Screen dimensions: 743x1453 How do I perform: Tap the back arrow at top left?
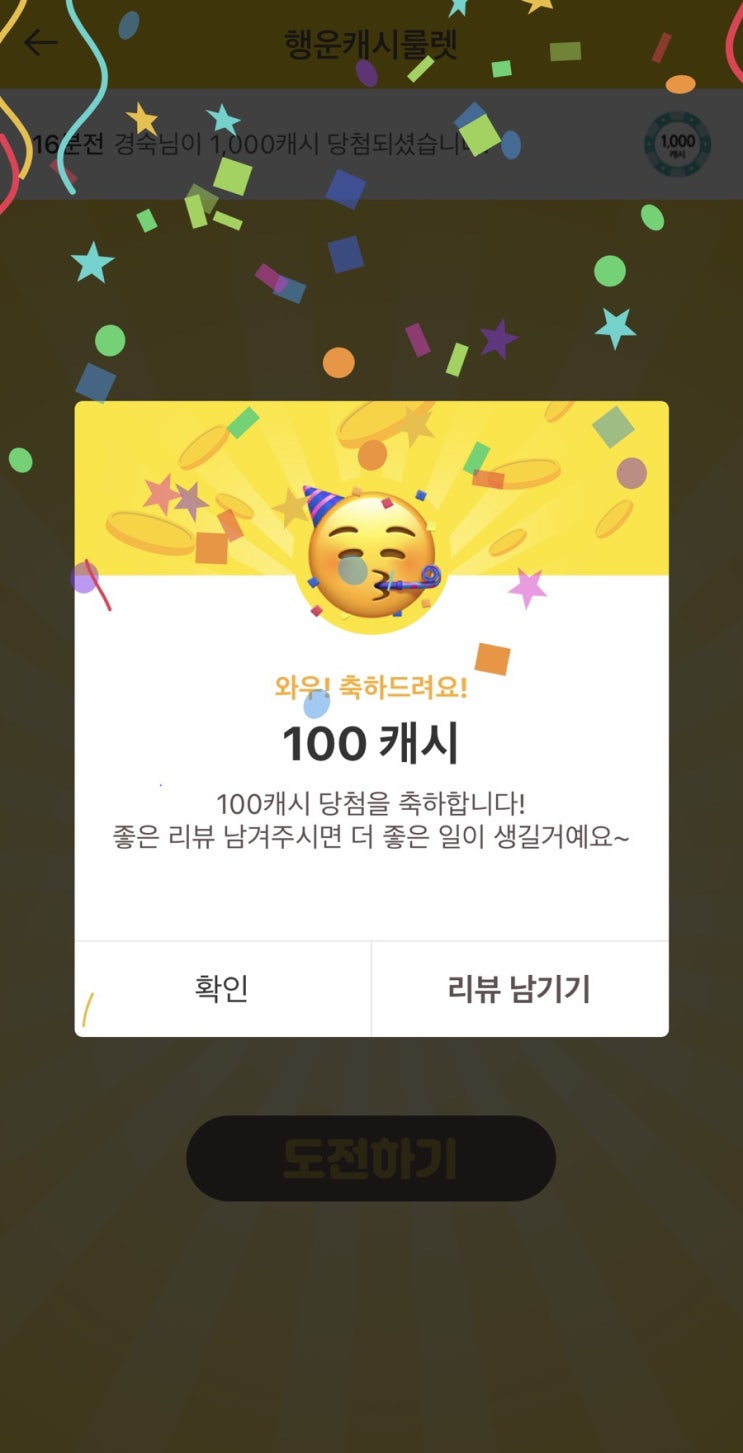pos(40,43)
